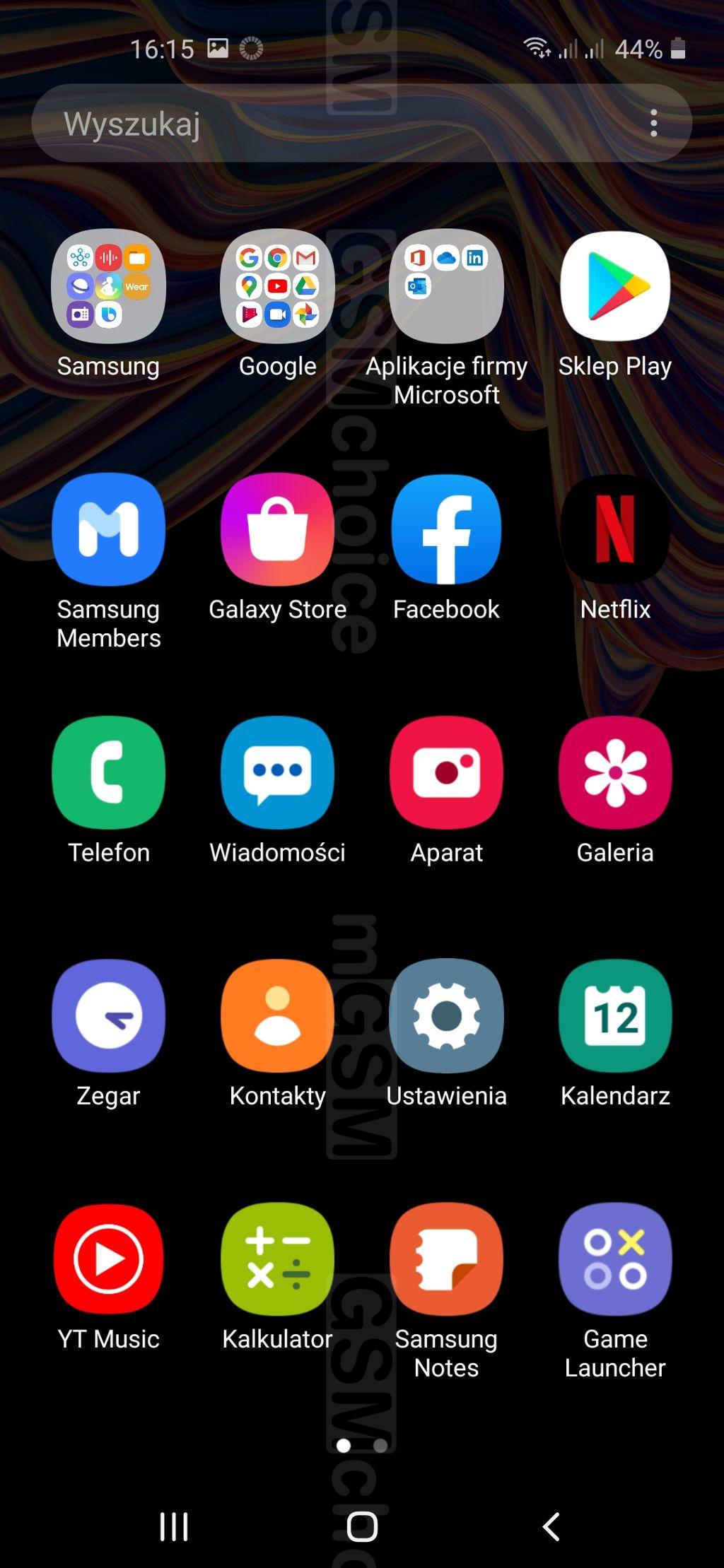Open the Samsung apps folder

(x=108, y=286)
